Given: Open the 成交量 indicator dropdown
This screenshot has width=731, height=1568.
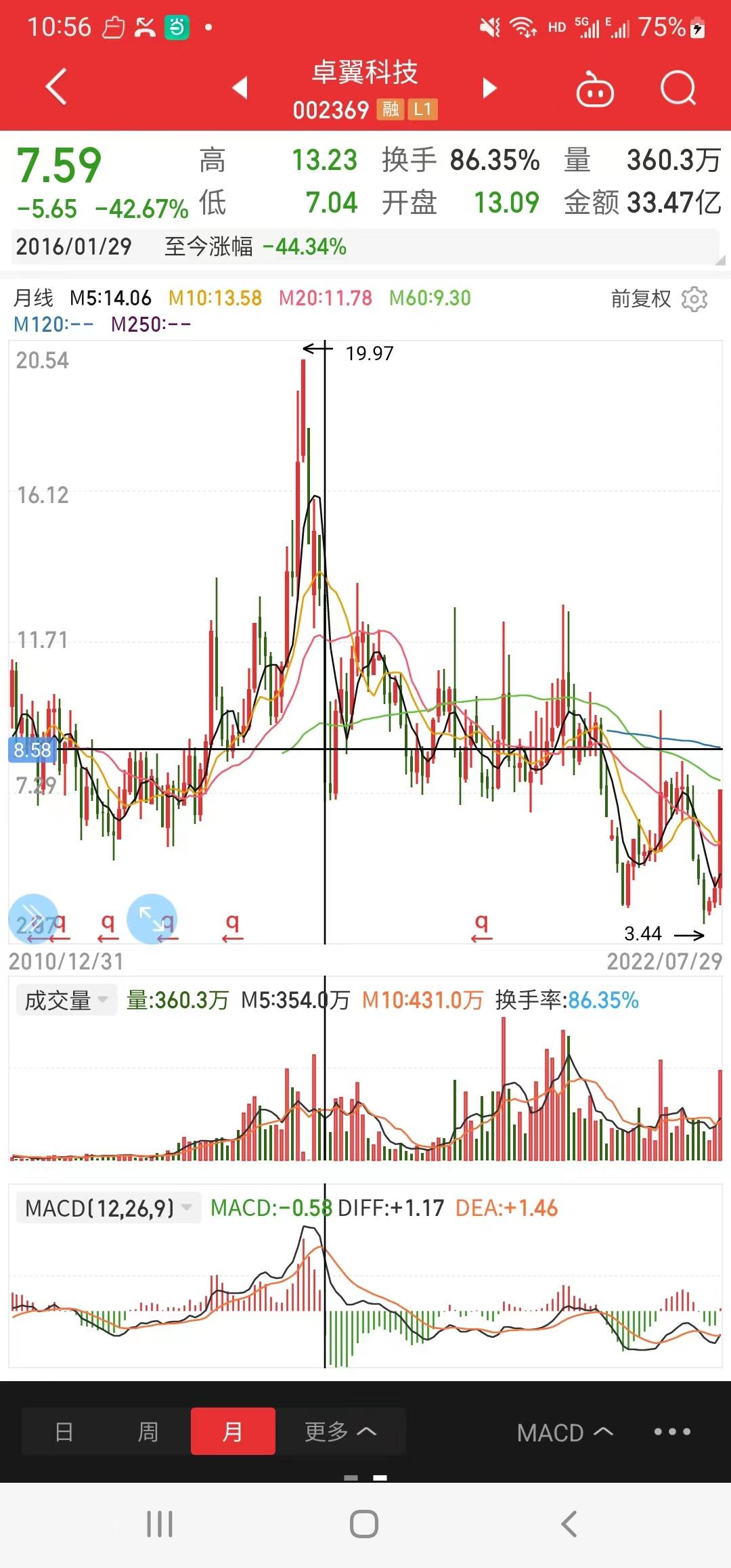Looking at the screenshot, I should (66, 1000).
